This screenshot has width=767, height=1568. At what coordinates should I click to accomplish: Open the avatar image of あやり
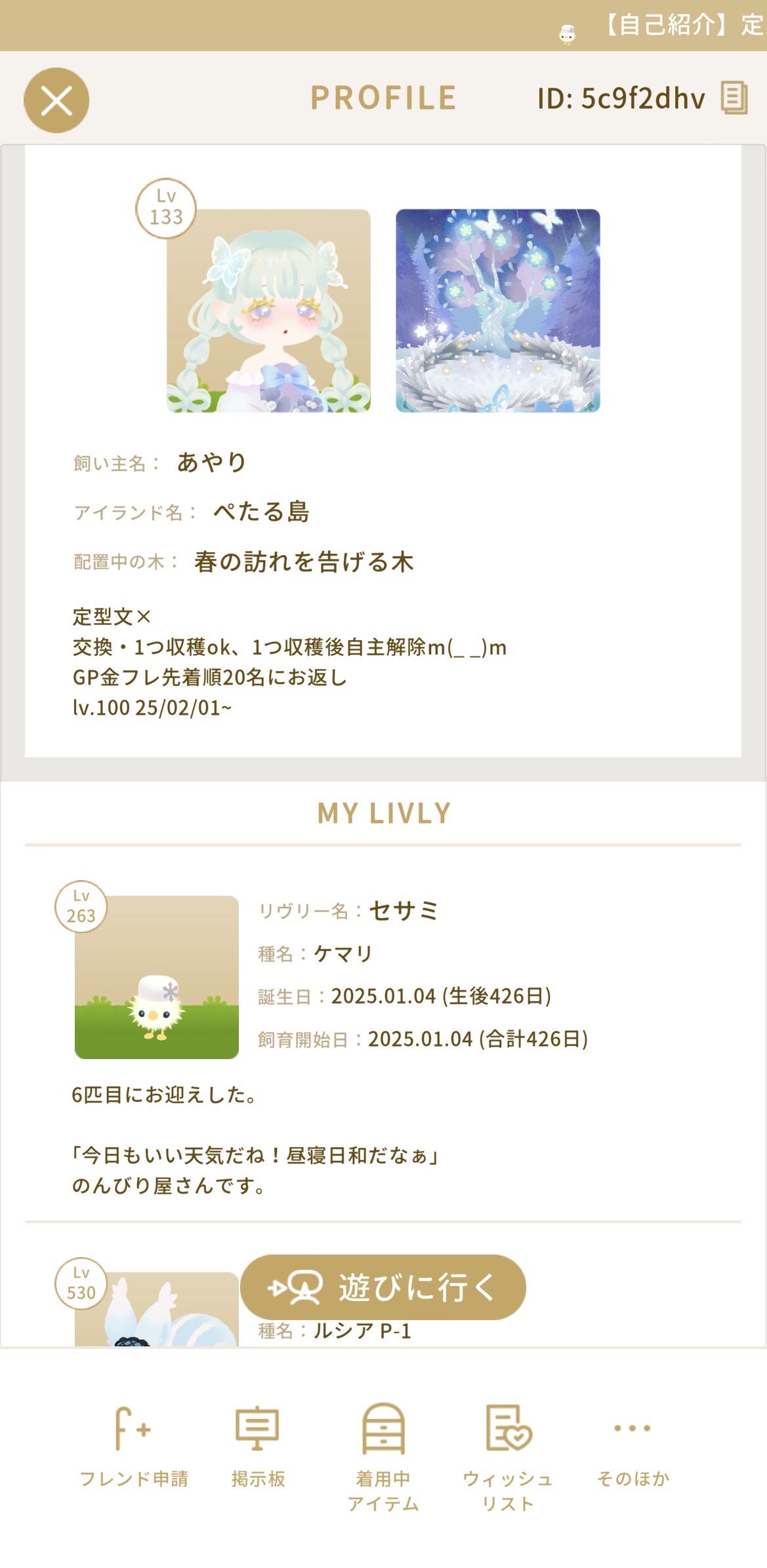pos(268,311)
